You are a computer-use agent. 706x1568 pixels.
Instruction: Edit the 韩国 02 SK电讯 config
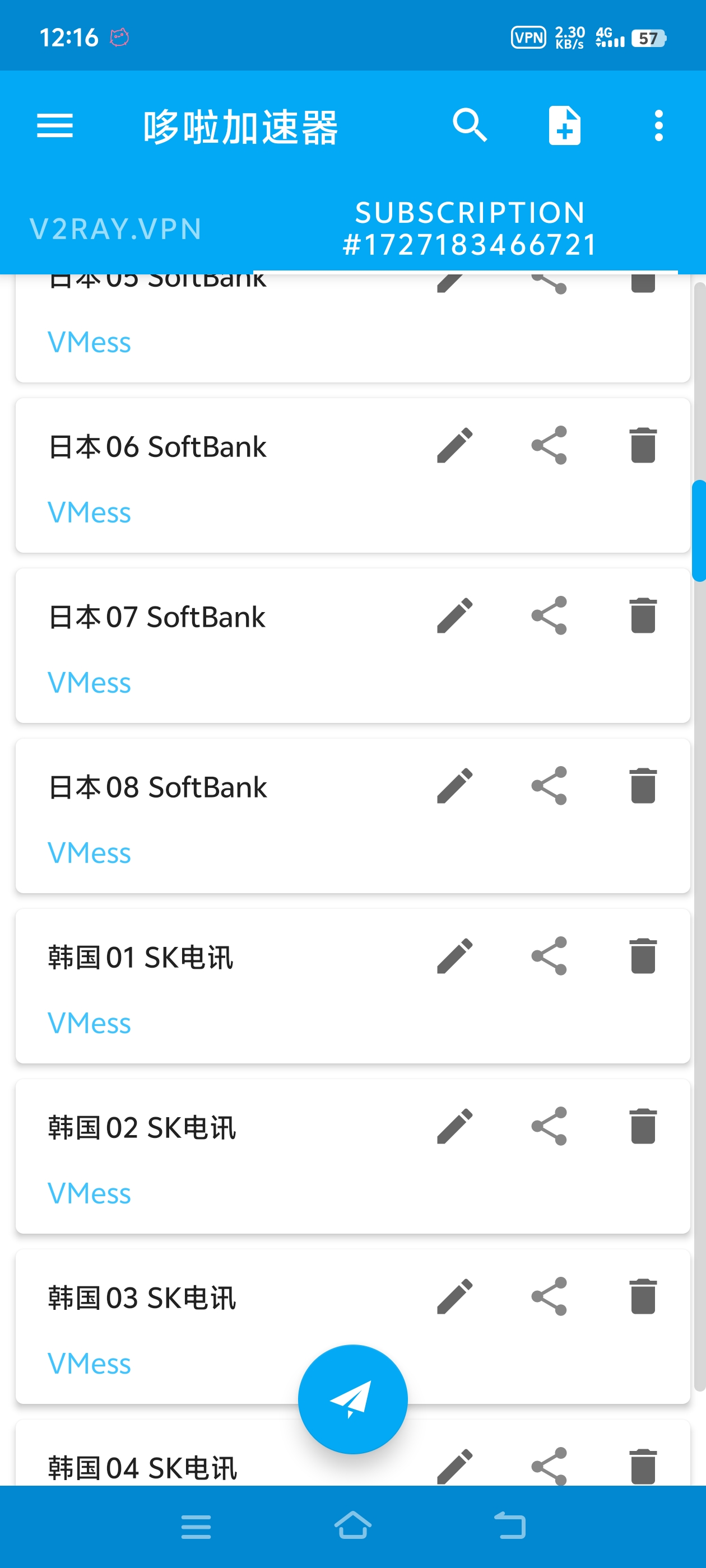click(x=455, y=1126)
